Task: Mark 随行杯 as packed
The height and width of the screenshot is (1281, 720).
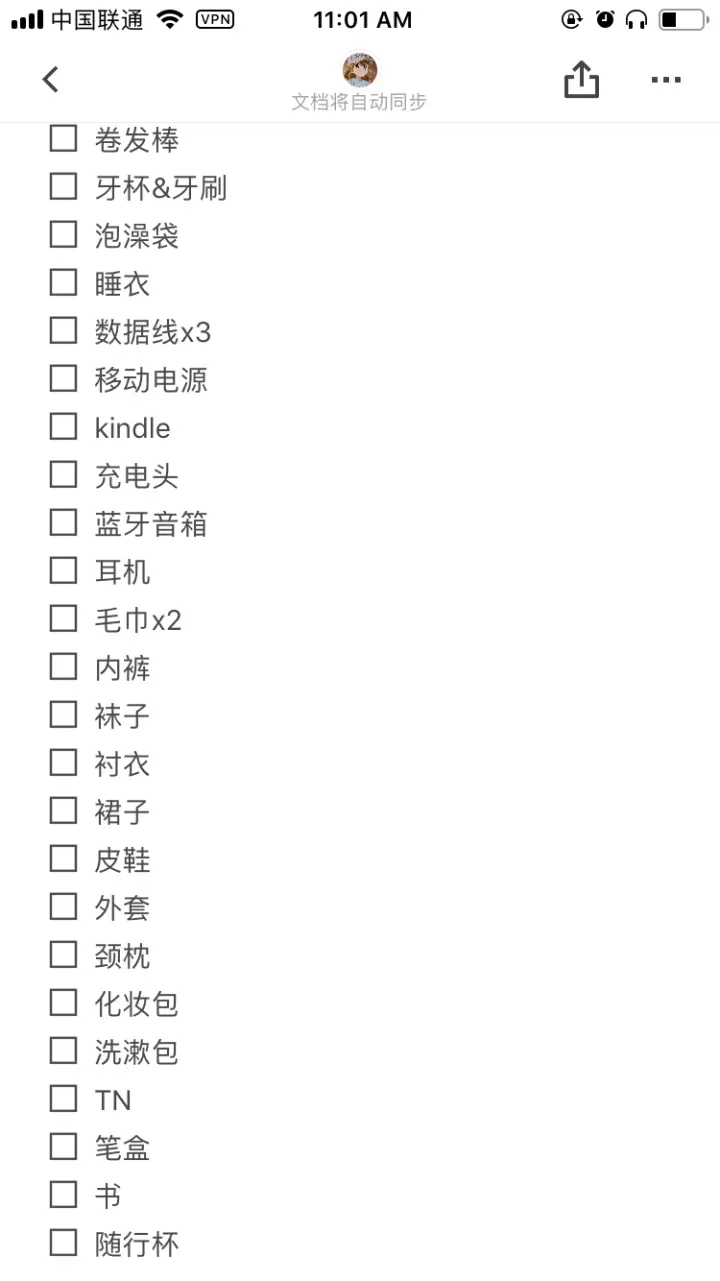Action: [x=63, y=1243]
